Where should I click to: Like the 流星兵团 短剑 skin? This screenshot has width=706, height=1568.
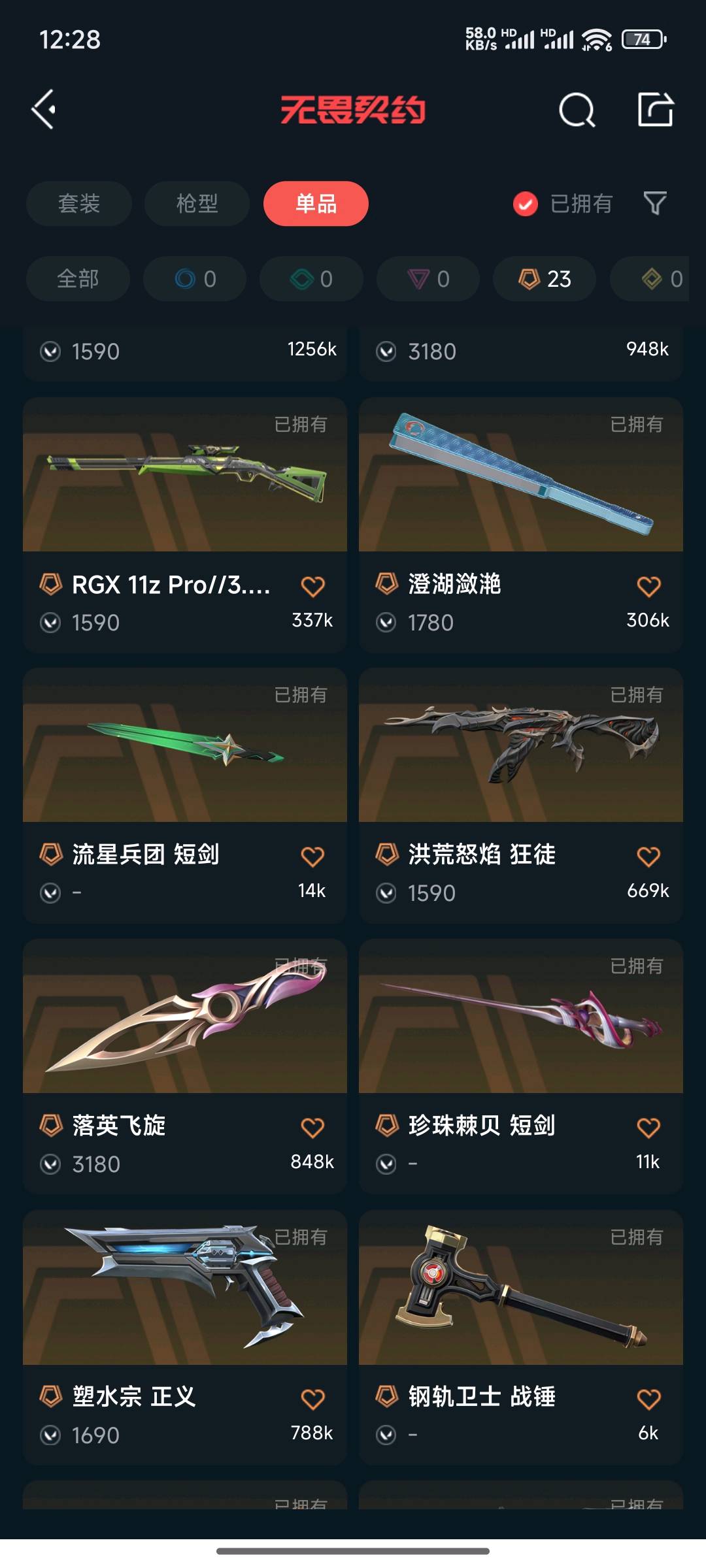pyautogui.click(x=312, y=856)
